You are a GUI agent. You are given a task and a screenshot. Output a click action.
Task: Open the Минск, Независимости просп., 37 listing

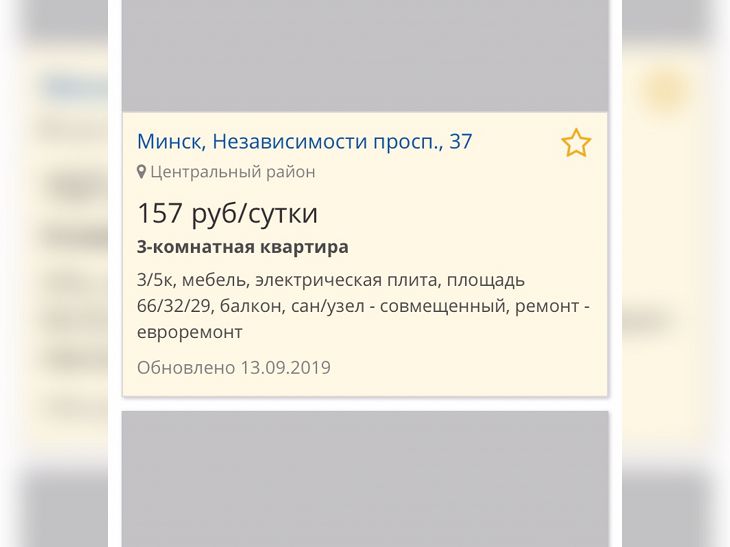[304, 142]
